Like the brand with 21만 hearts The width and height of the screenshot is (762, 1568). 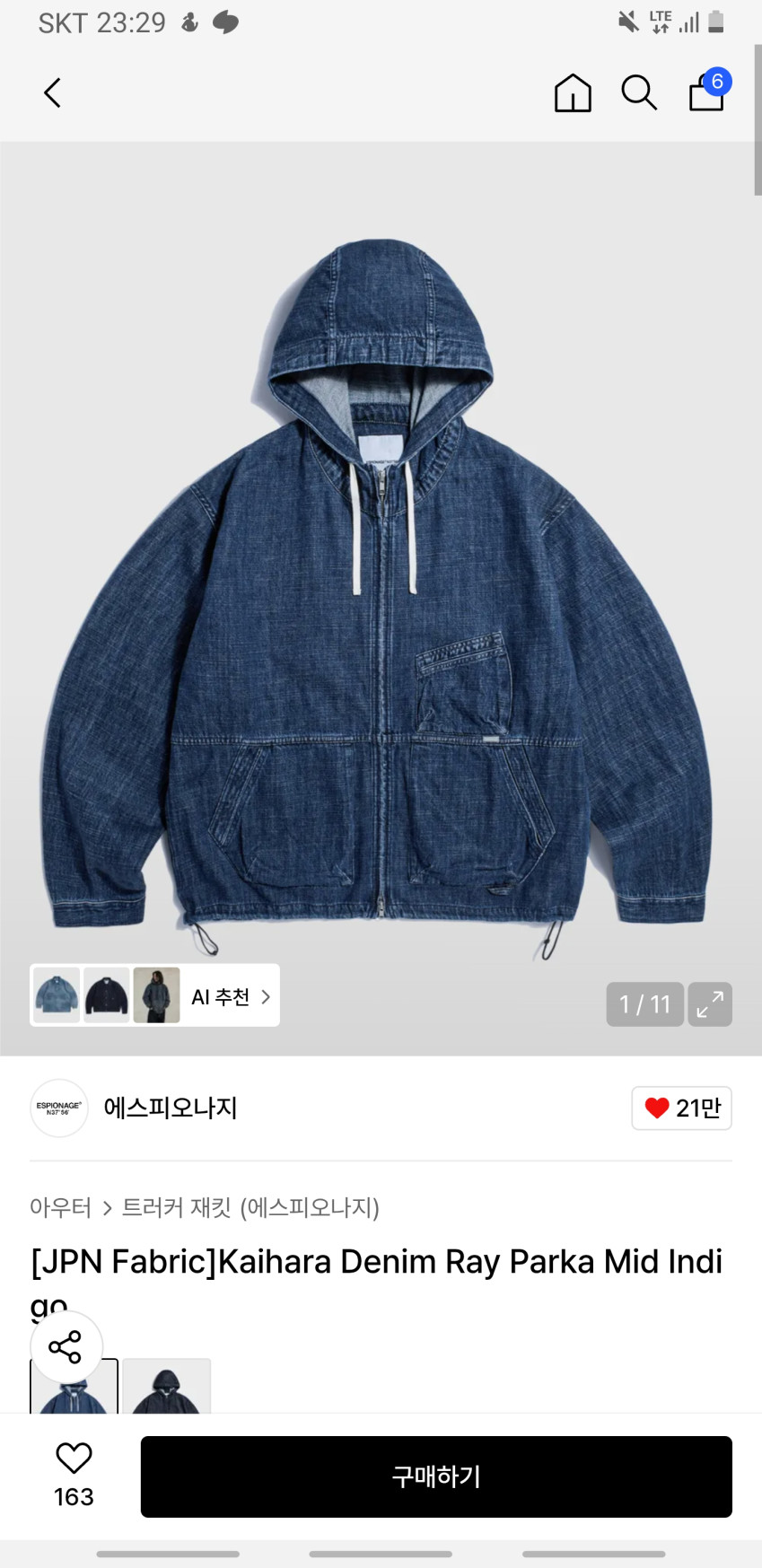coord(682,1108)
